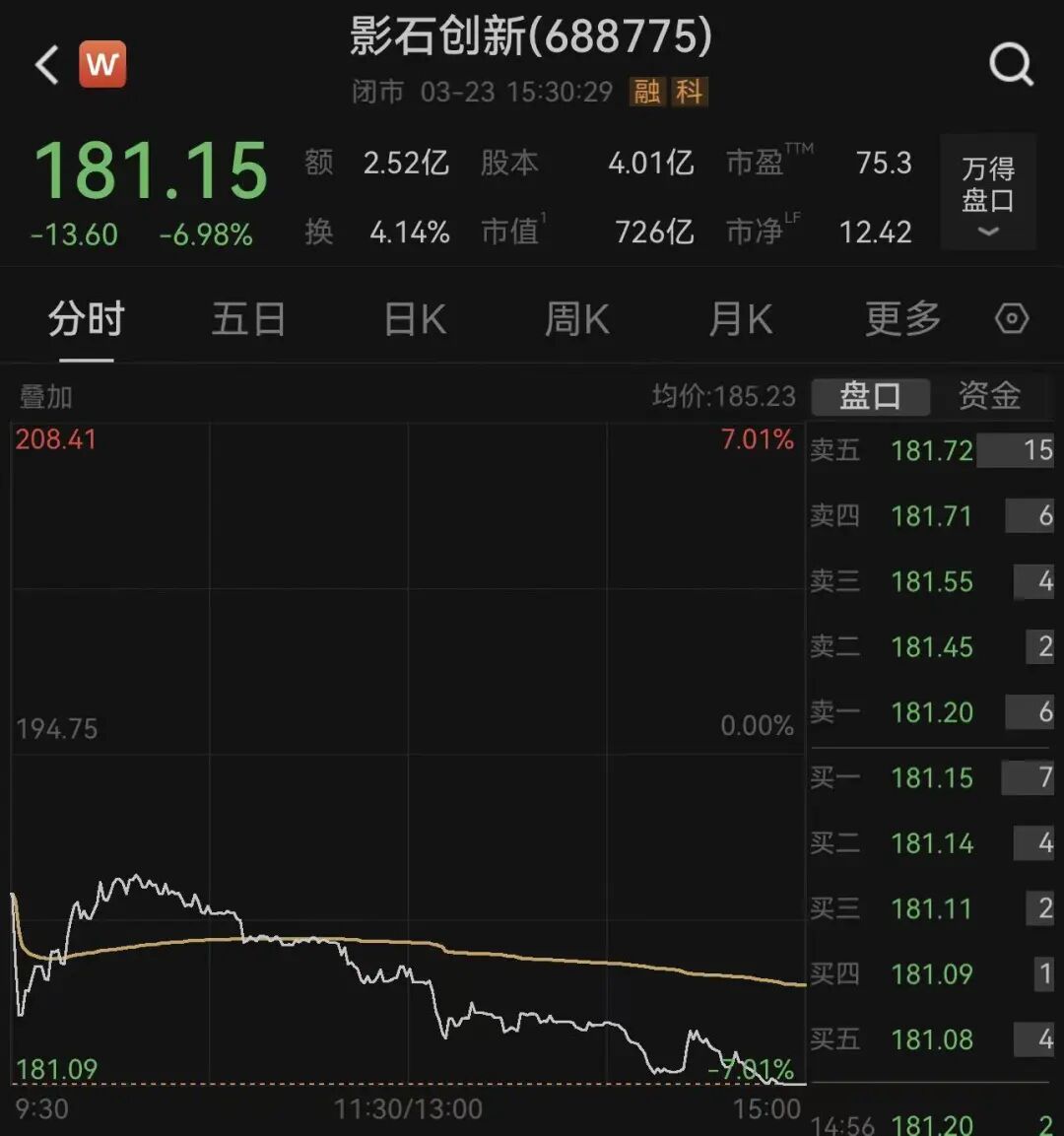1064x1136 pixels.
Task: Tap 叠加 to overlay a comparison
Action: tap(46, 397)
